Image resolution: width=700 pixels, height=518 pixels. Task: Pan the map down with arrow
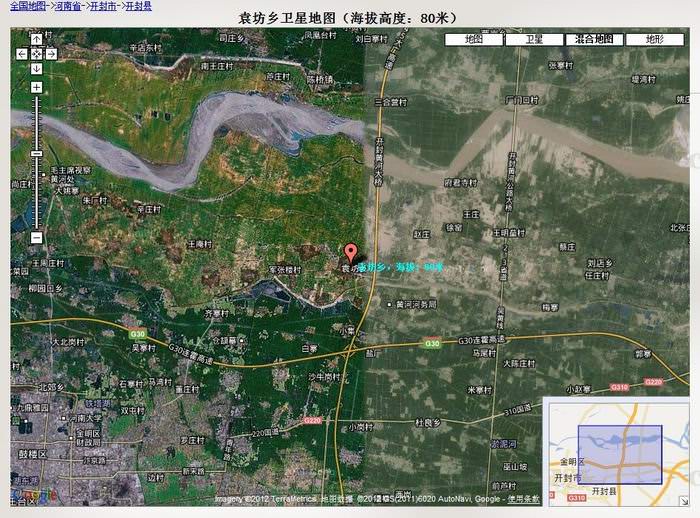point(36,67)
